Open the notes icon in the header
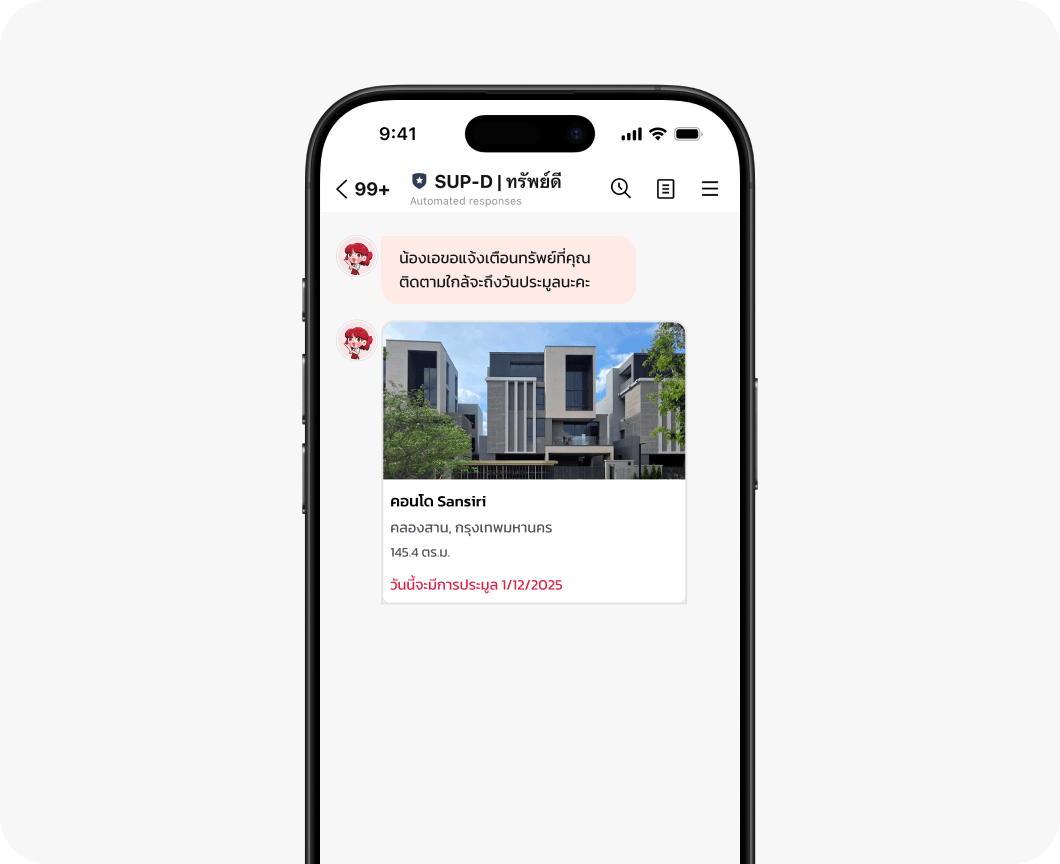Viewport: 1060px width, 864px height. (665, 188)
